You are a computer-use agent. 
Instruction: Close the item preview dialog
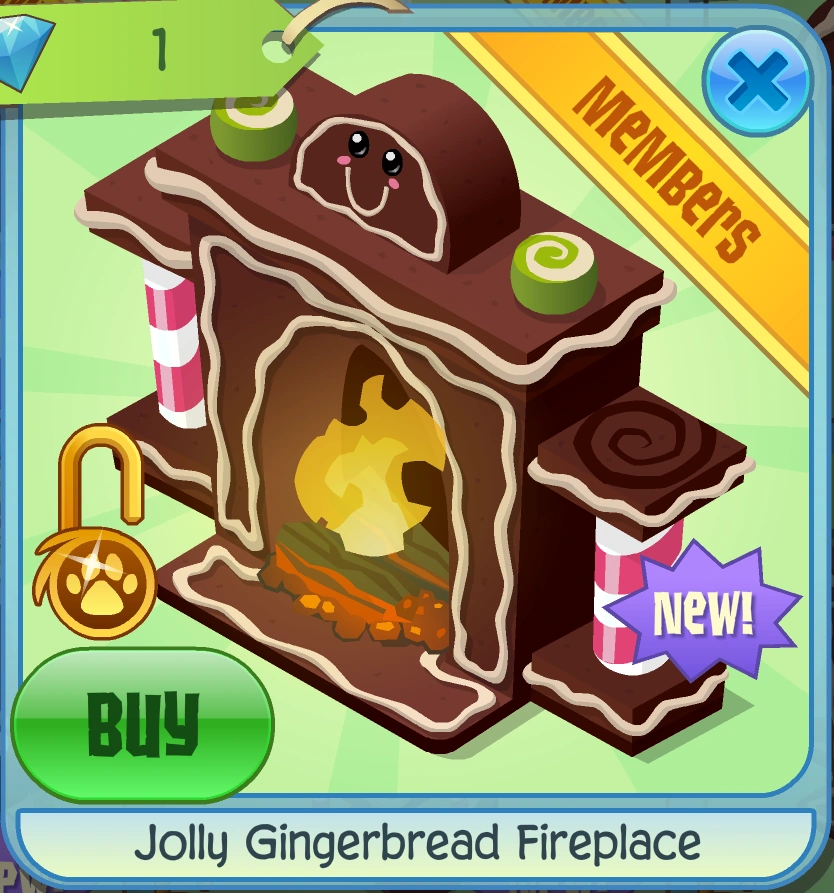coord(758,83)
